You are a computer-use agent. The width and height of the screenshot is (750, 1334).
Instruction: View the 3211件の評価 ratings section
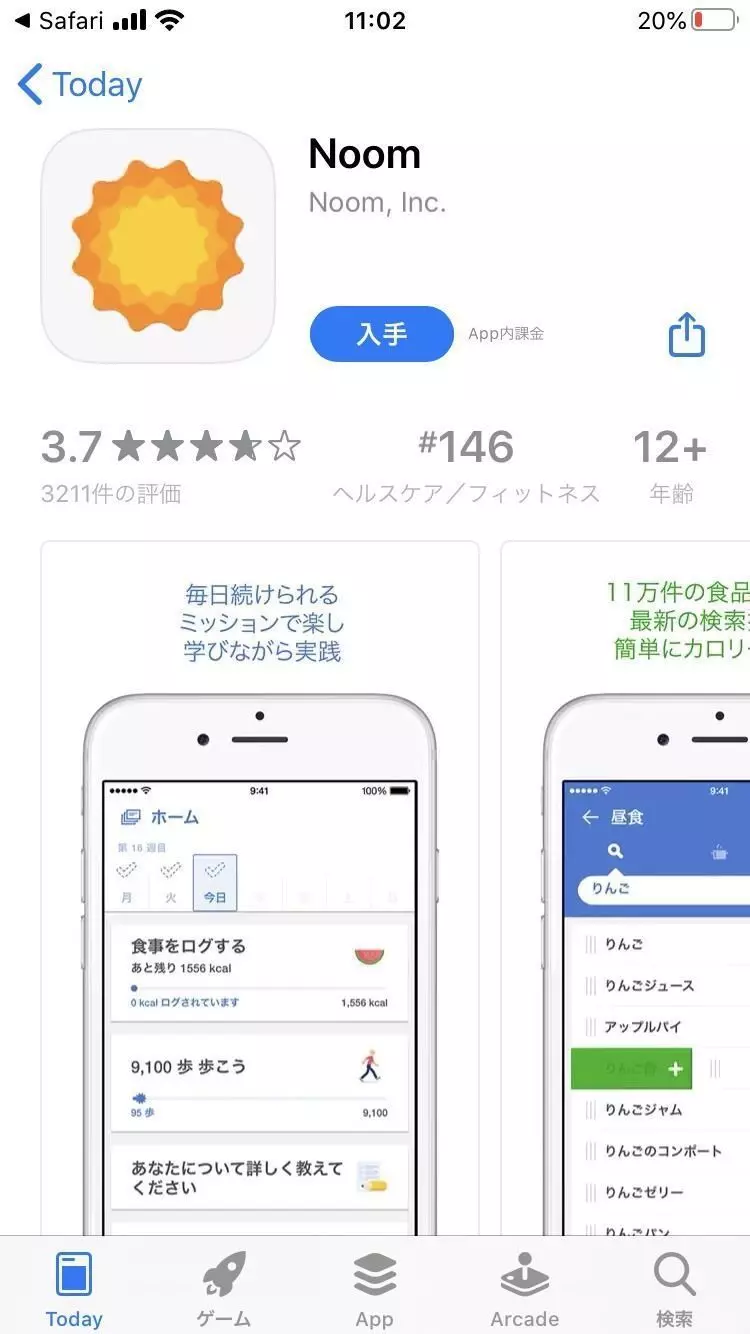[x=170, y=463]
